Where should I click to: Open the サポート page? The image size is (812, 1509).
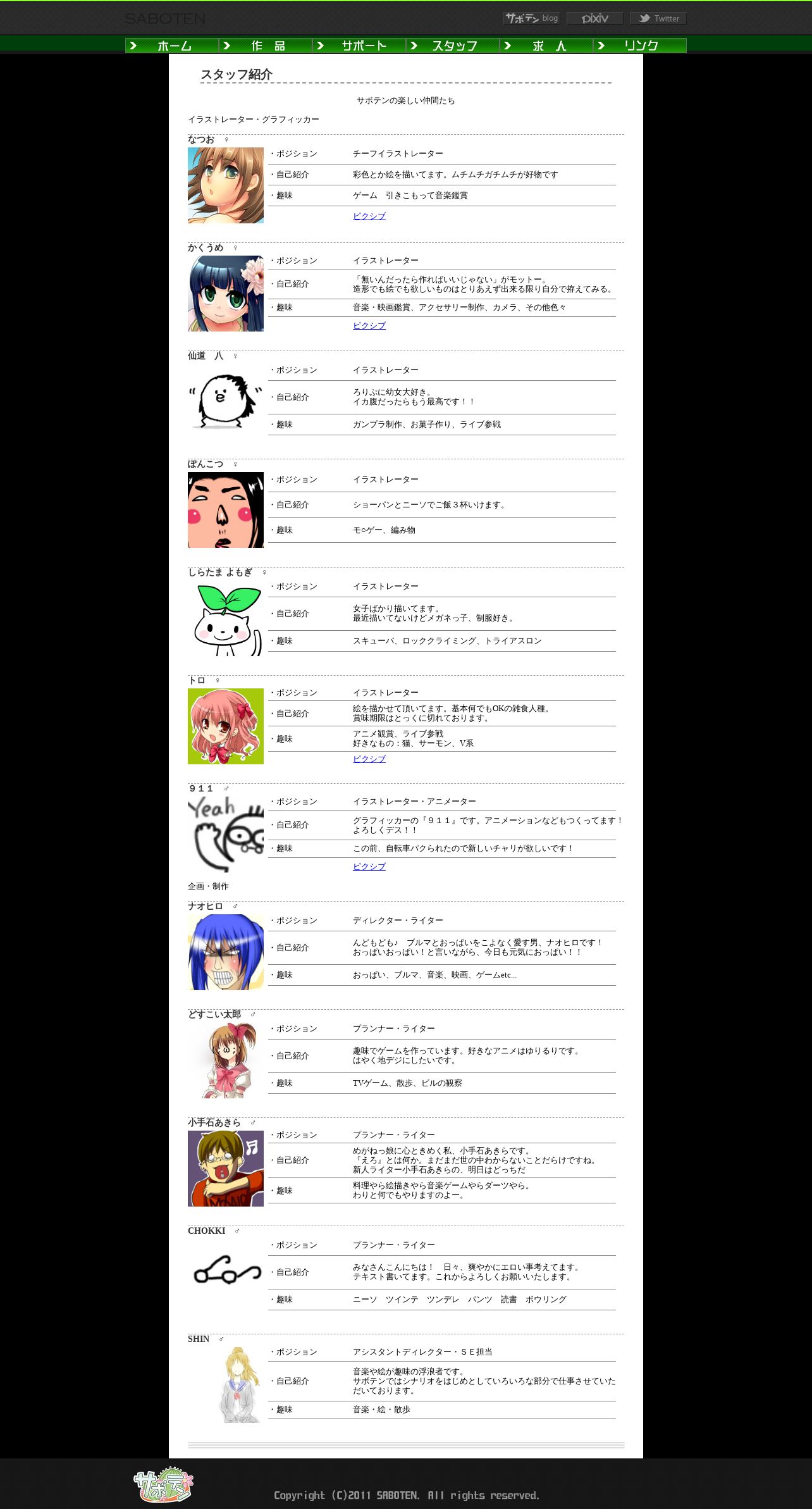(359, 46)
